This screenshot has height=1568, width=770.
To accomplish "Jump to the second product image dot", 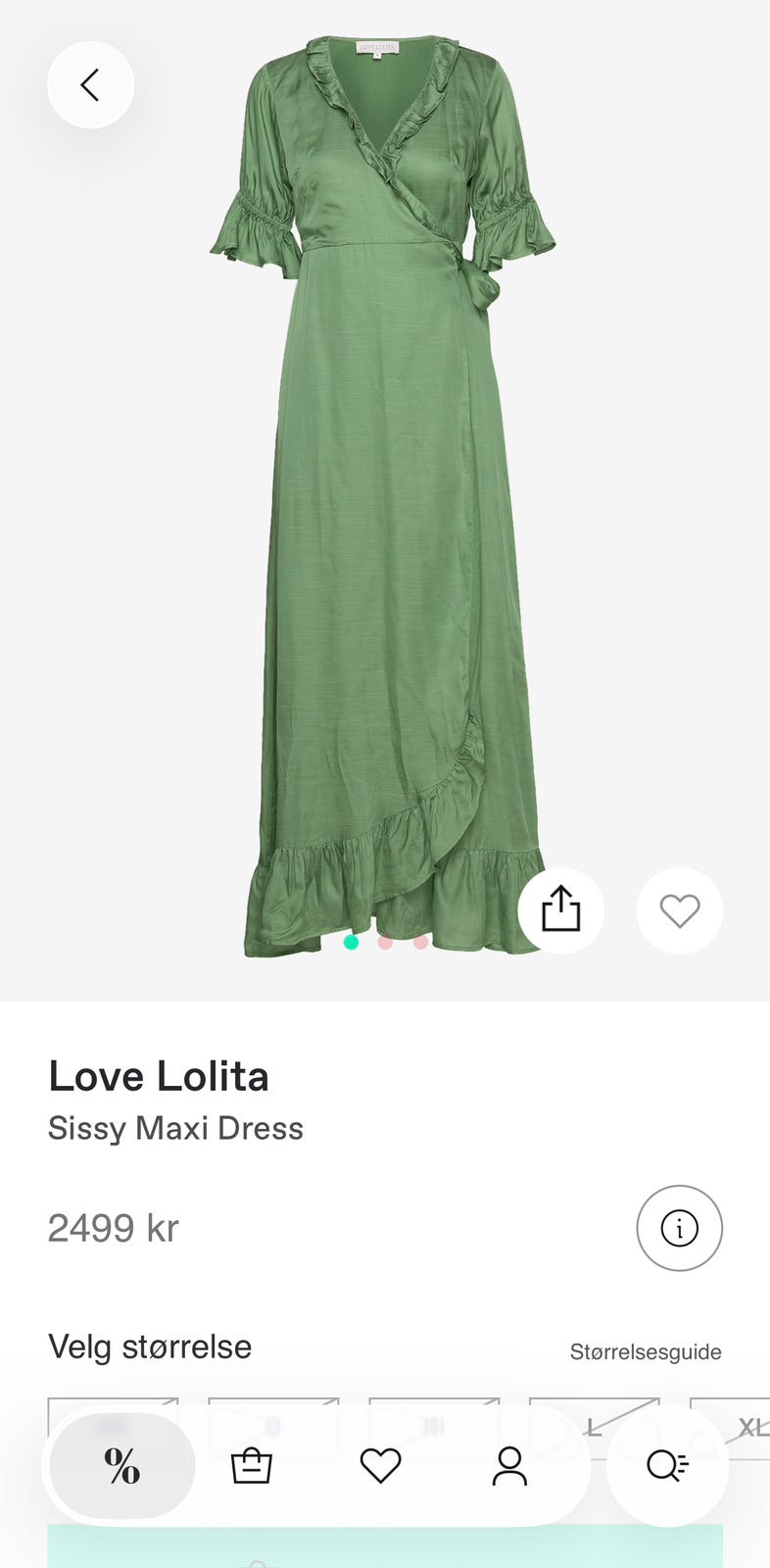I will click(386, 943).
